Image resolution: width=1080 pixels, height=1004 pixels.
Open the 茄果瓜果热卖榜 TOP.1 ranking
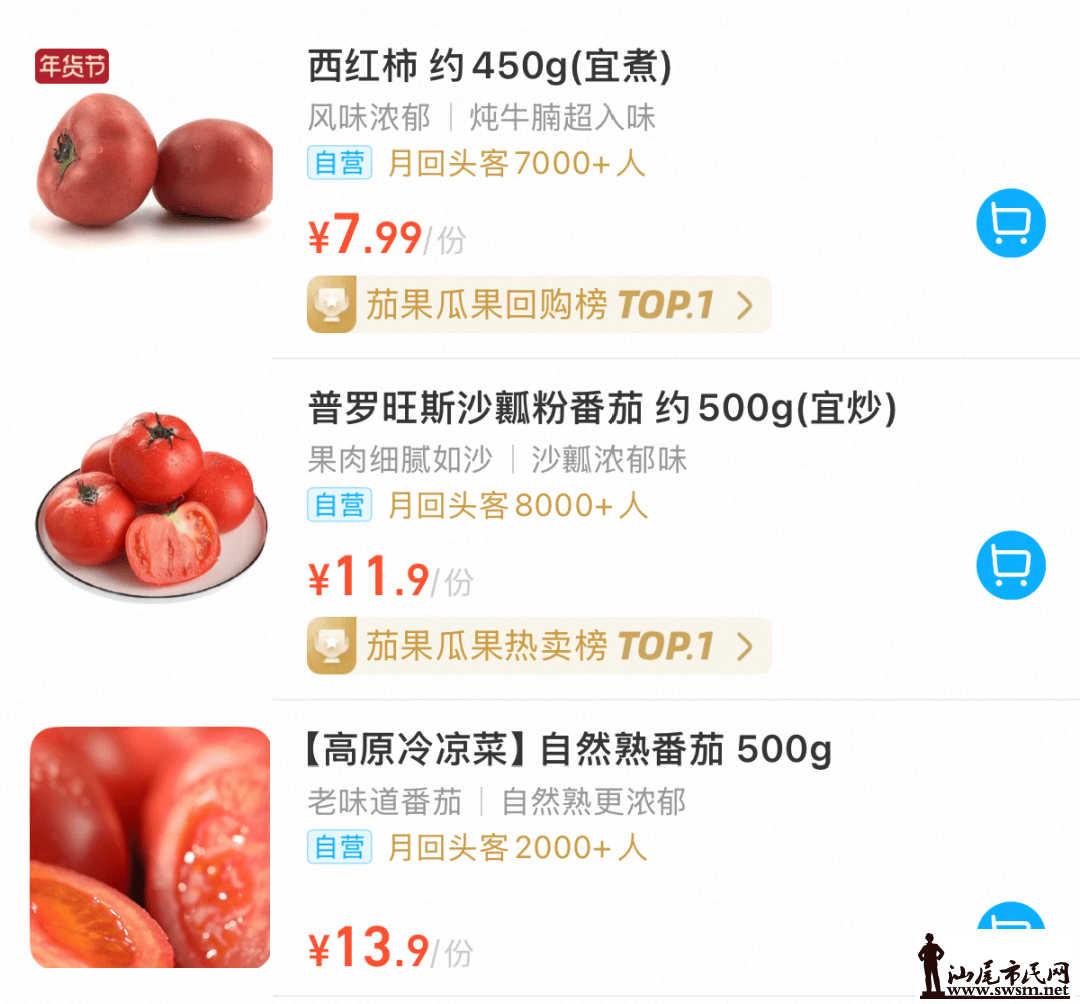click(538, 646)
